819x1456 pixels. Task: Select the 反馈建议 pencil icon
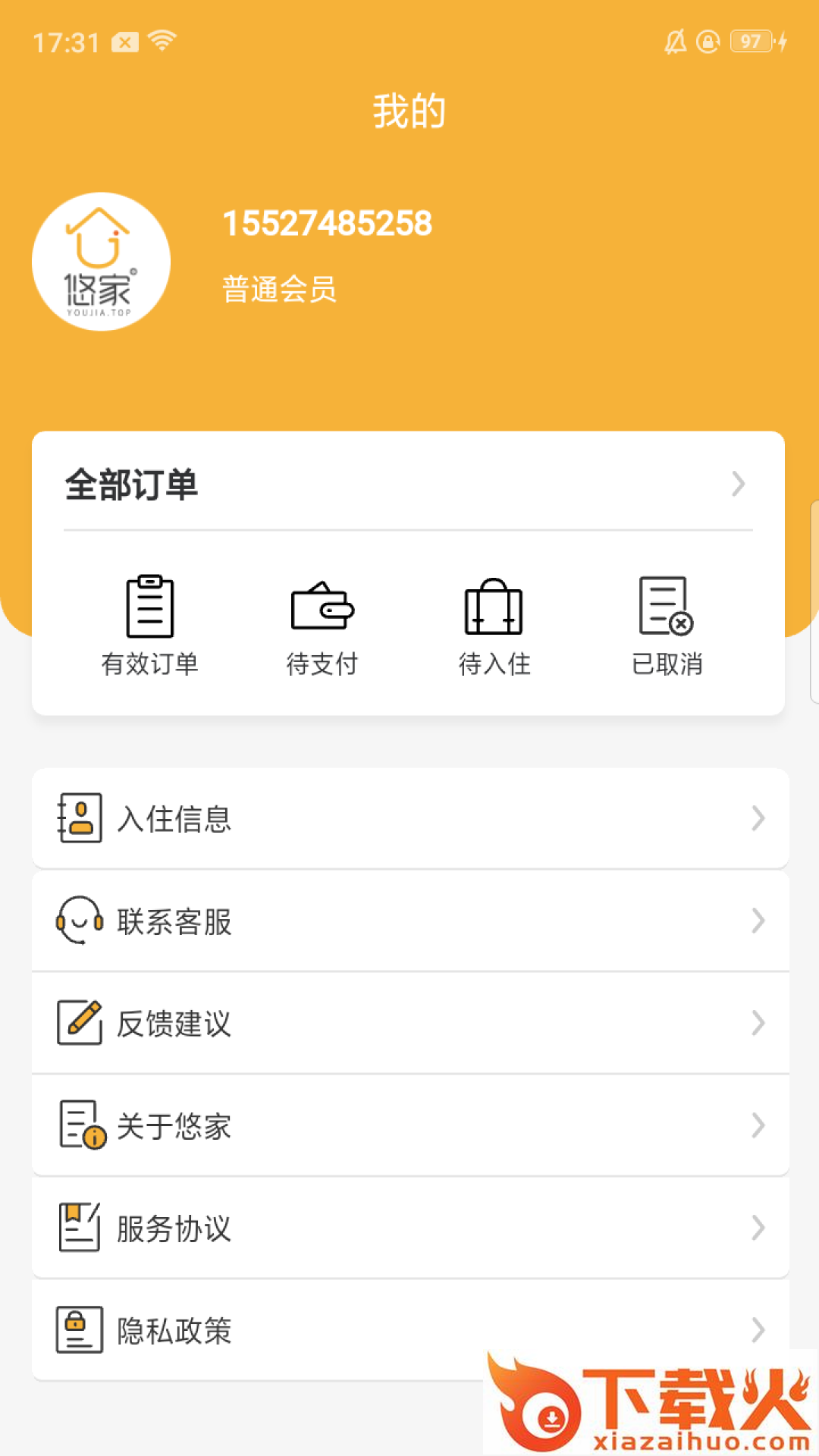pyautogui.click(x=78, y=1024)
